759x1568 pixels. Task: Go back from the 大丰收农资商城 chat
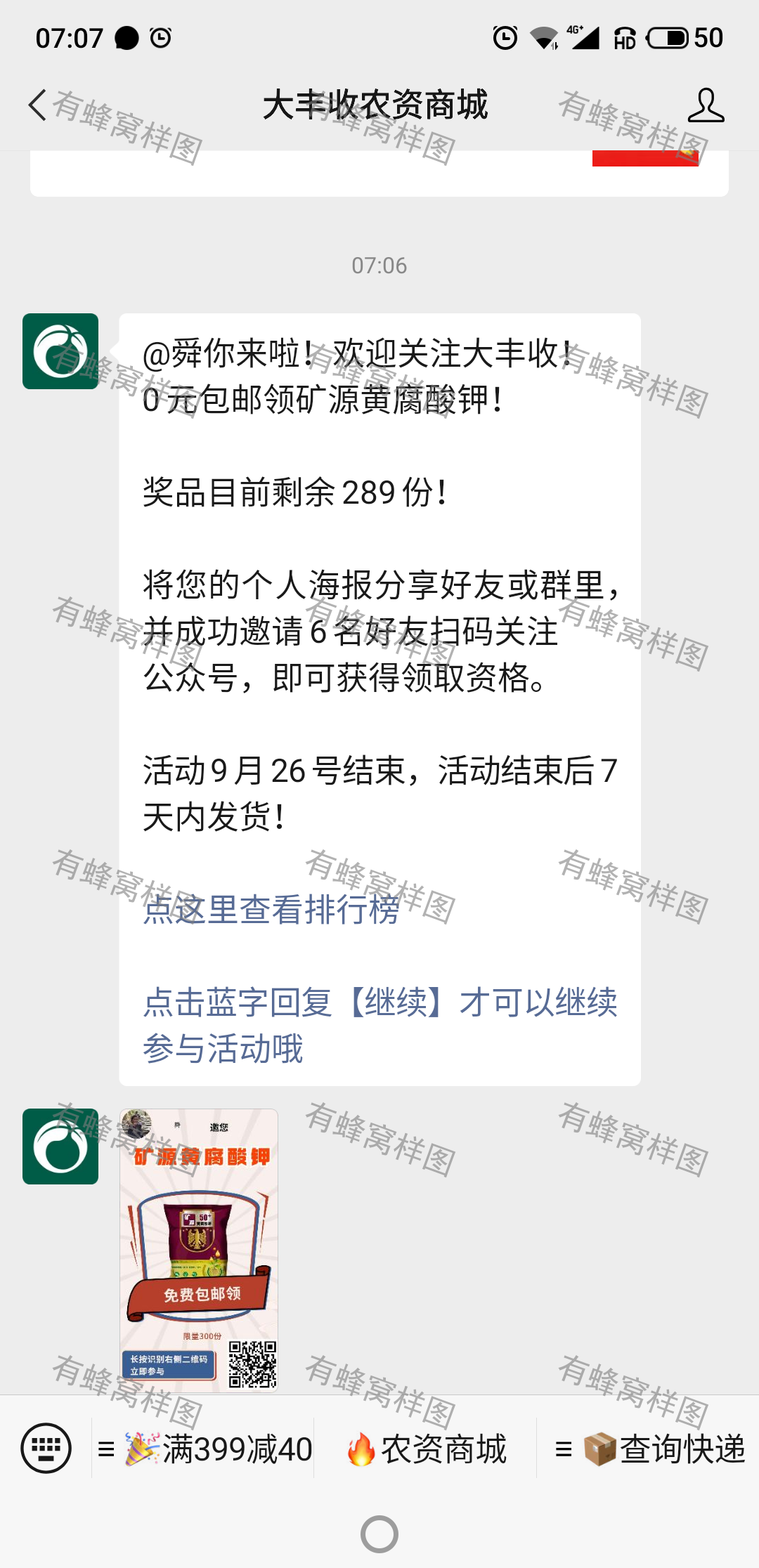(38, 105)
